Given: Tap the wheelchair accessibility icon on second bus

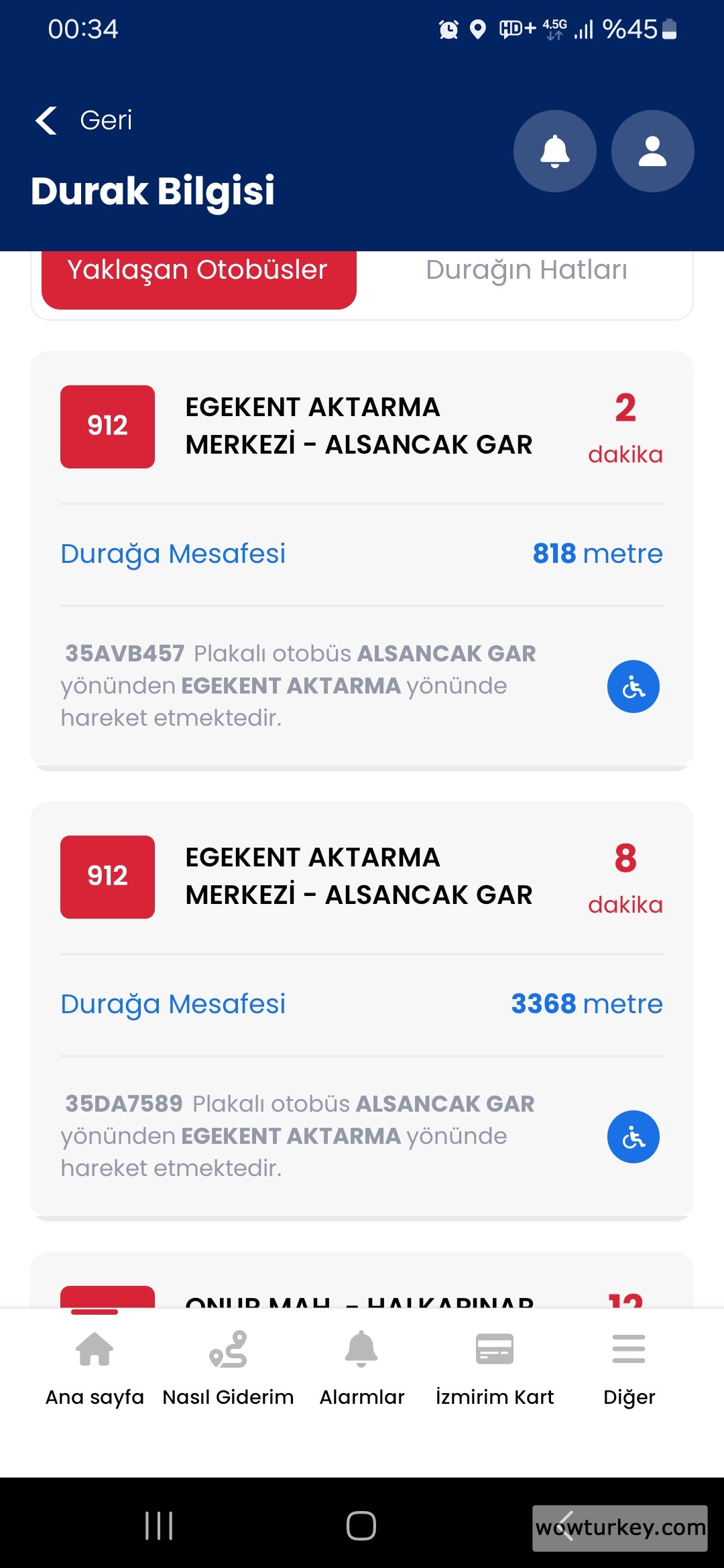Looking at the screenshot, I should tap(633, 1136).
